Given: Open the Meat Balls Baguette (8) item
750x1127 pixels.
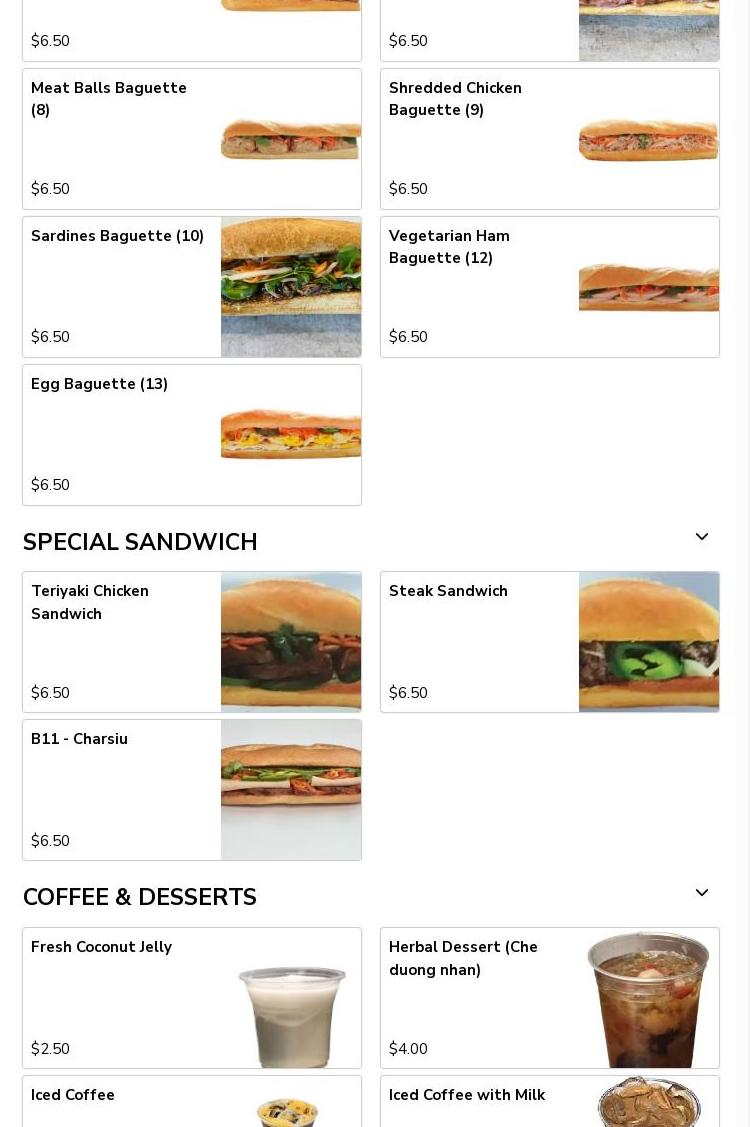Looking at the screenshot, I should point(192,139).
